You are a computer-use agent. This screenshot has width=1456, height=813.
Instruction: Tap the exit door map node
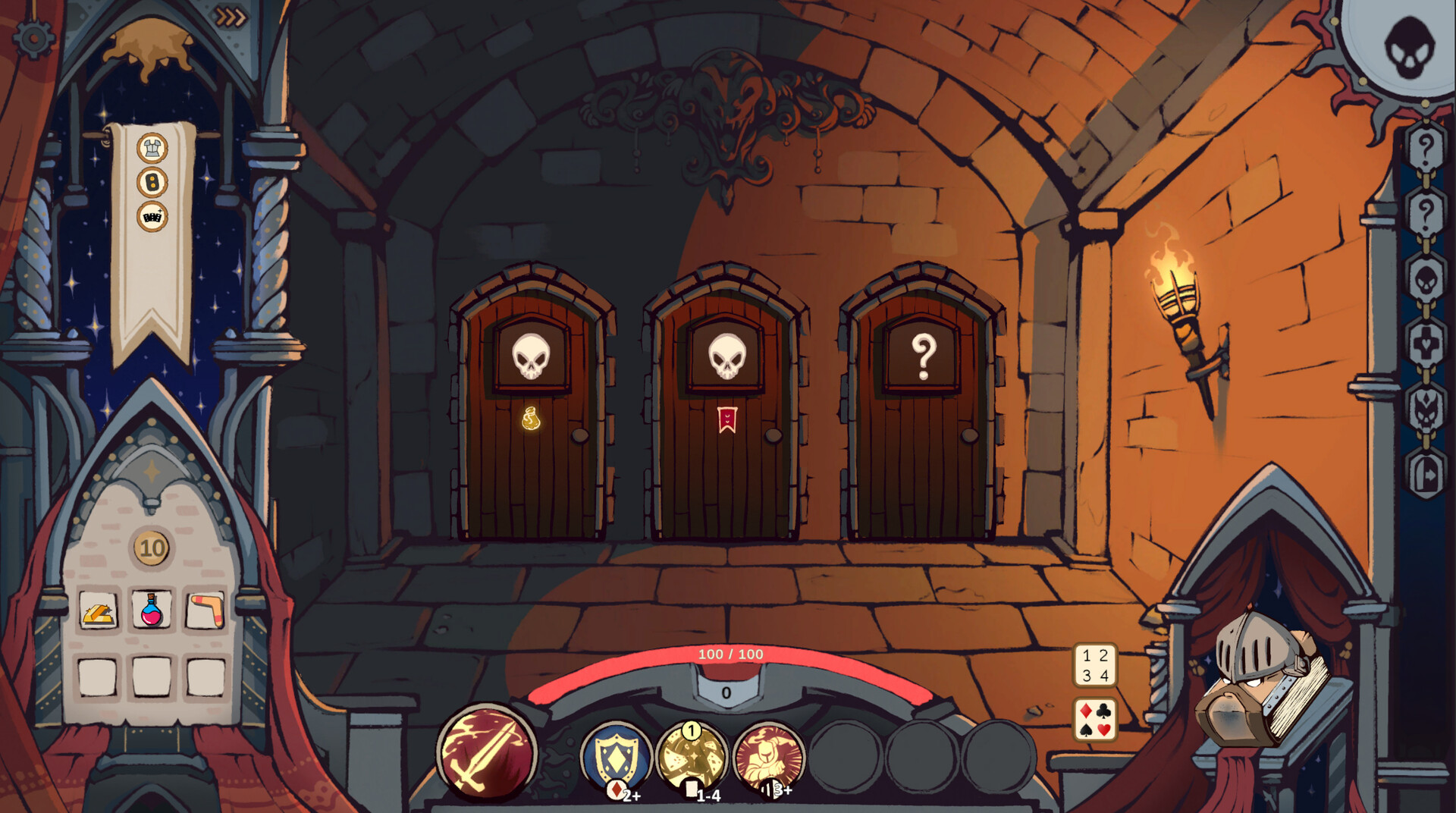(1426, 476)
